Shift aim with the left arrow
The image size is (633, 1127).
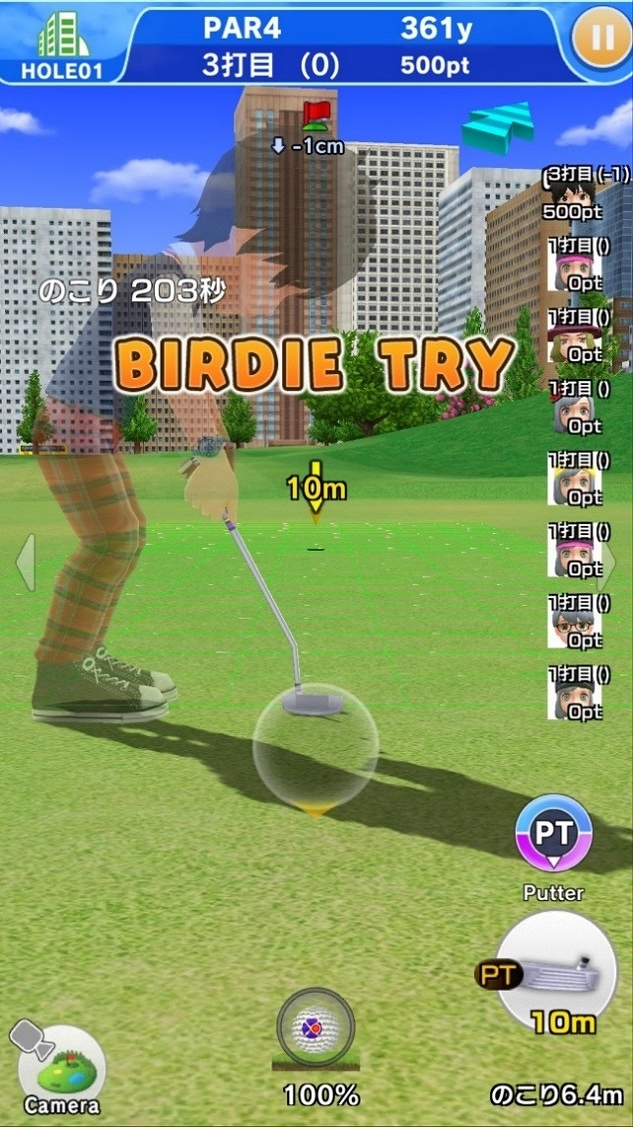click(26, 563)
